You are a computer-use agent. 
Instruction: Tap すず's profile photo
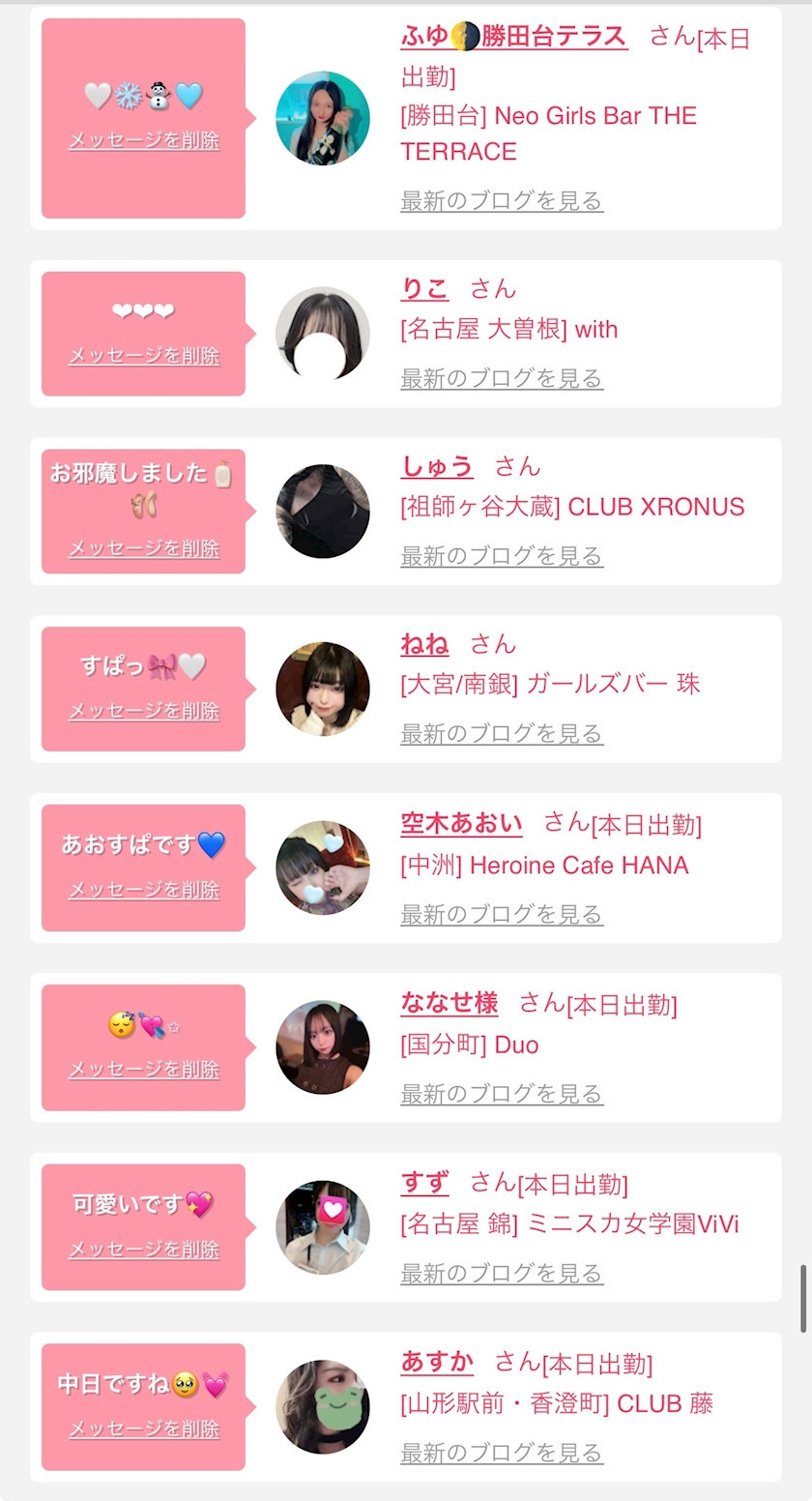point(323,1227)
